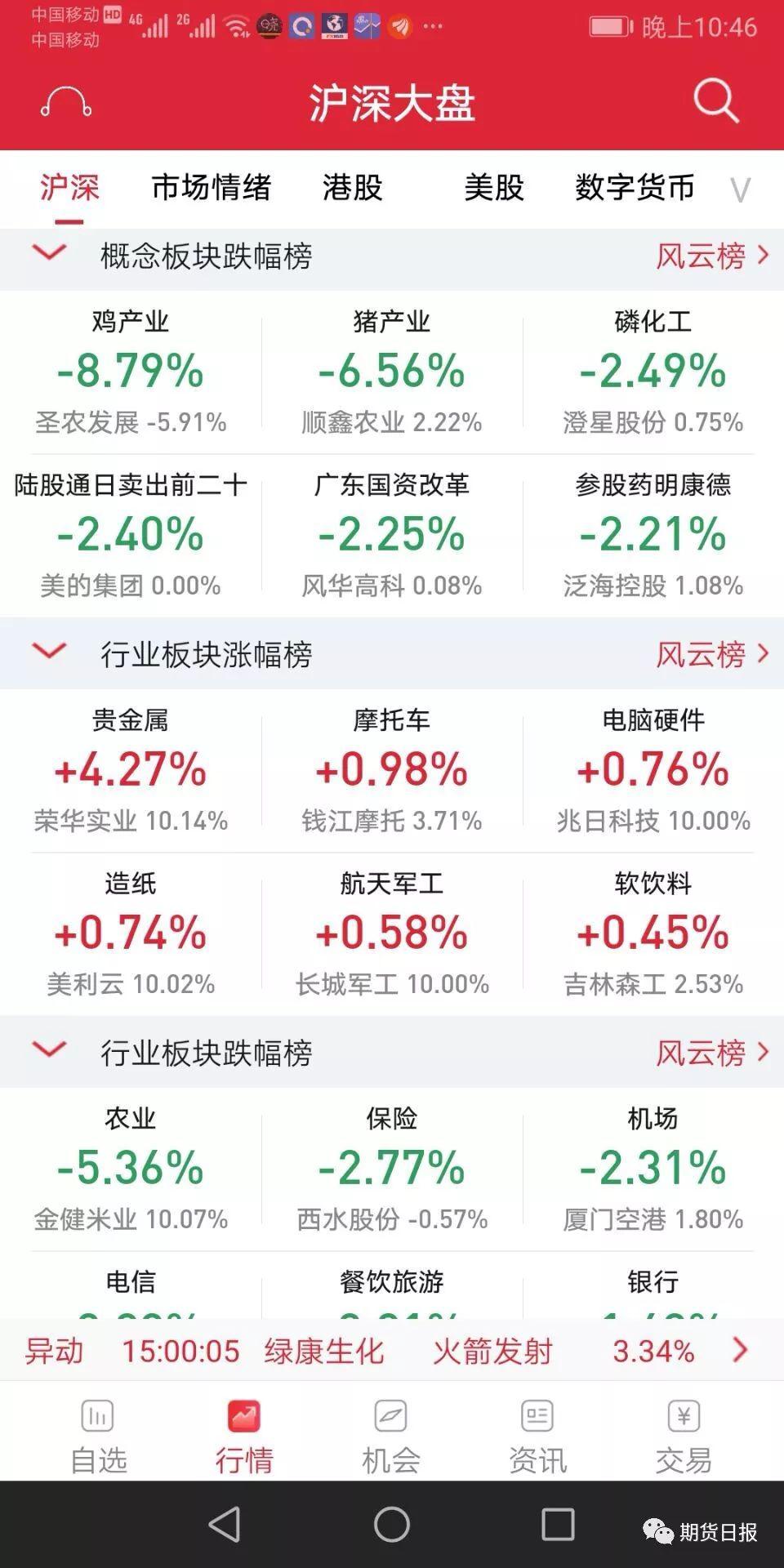
Task: Switch to the 数字货币 tab
Action: click(x=635, y=188)
